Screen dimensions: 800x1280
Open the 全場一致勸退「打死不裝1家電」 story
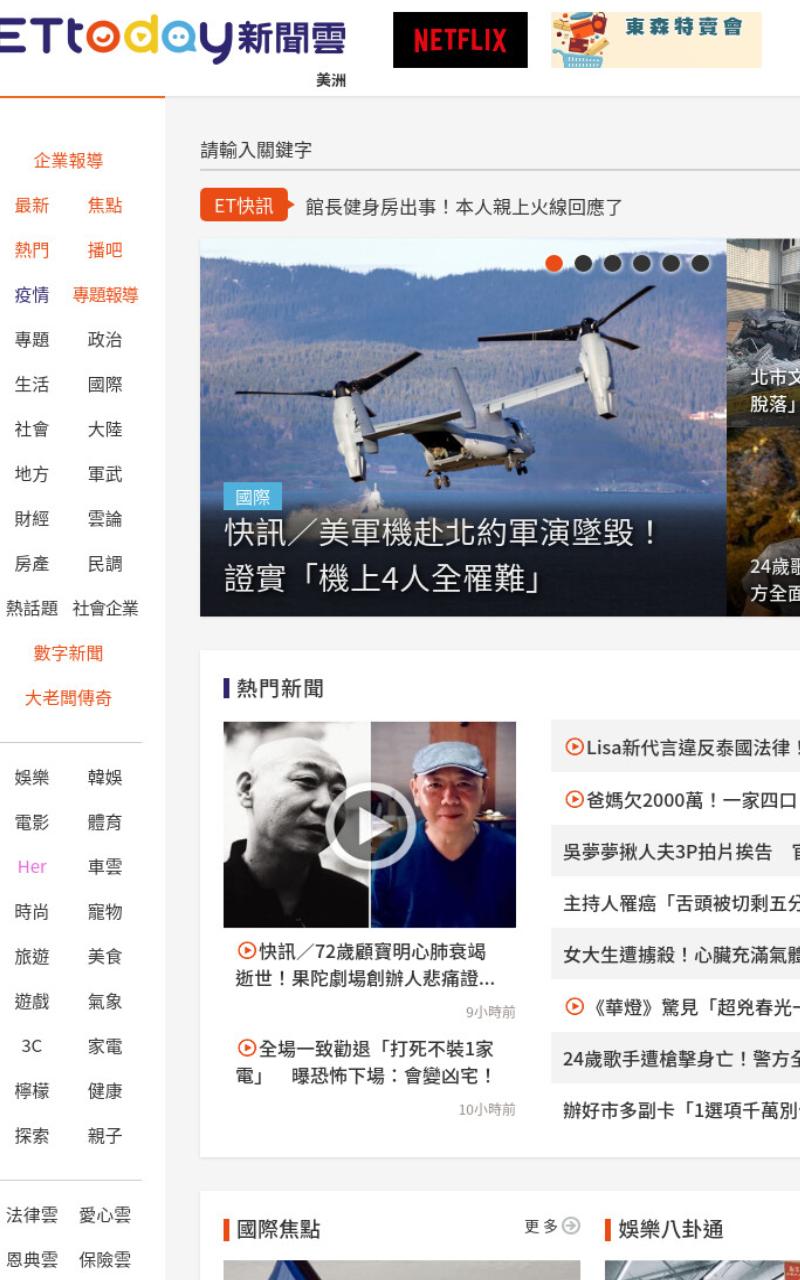point(366,1063)
